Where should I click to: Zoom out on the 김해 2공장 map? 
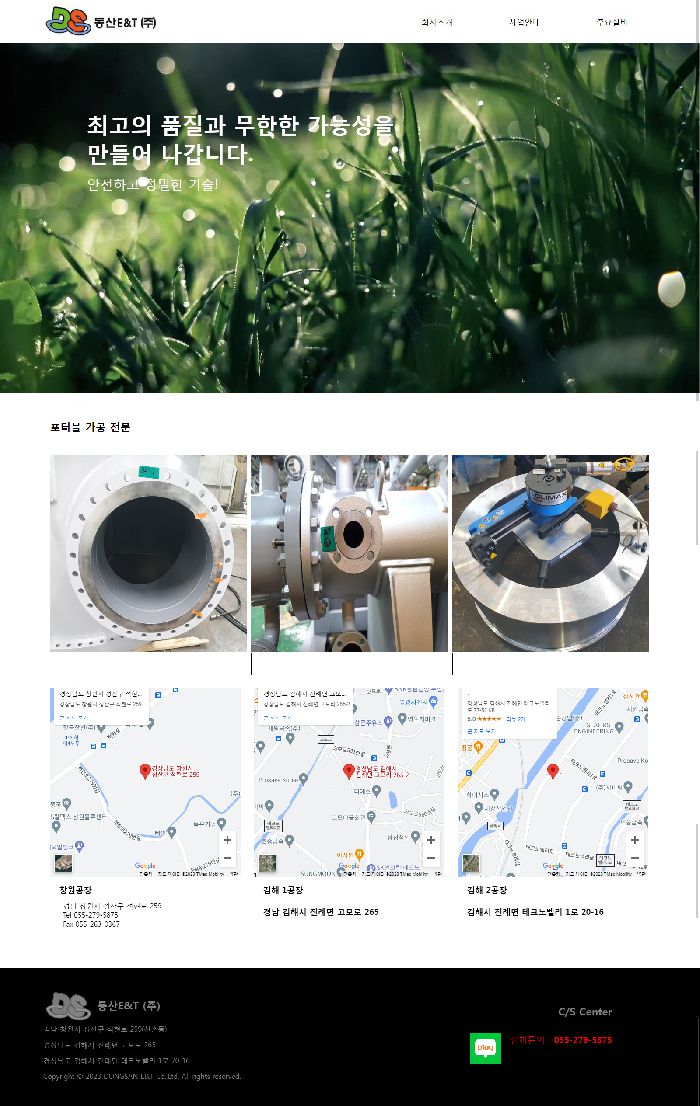634,858
